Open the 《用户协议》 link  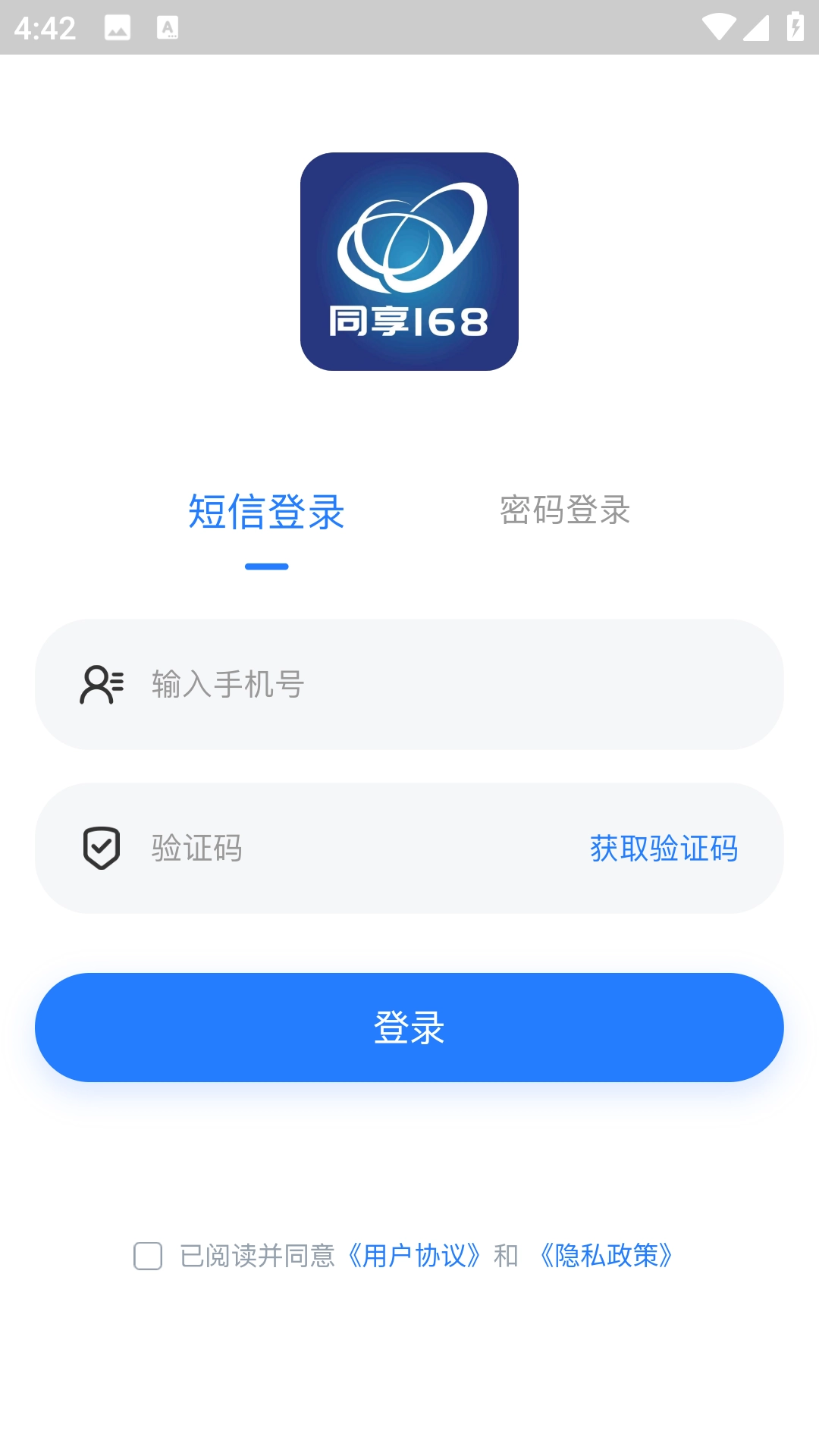[414, 1256]
